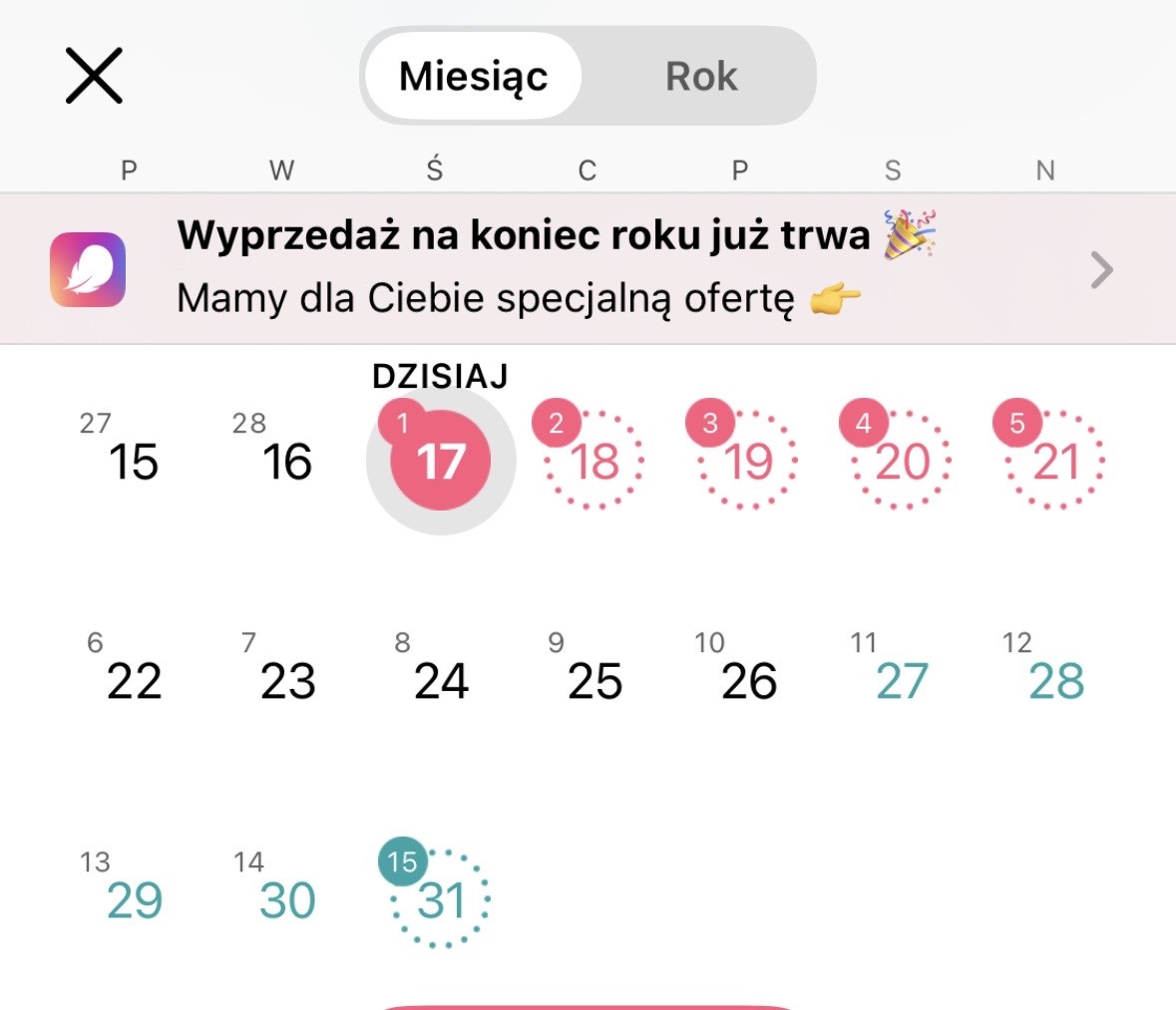
Task: Tap day 26 on the calendar
Action: [x=748, y=681]
